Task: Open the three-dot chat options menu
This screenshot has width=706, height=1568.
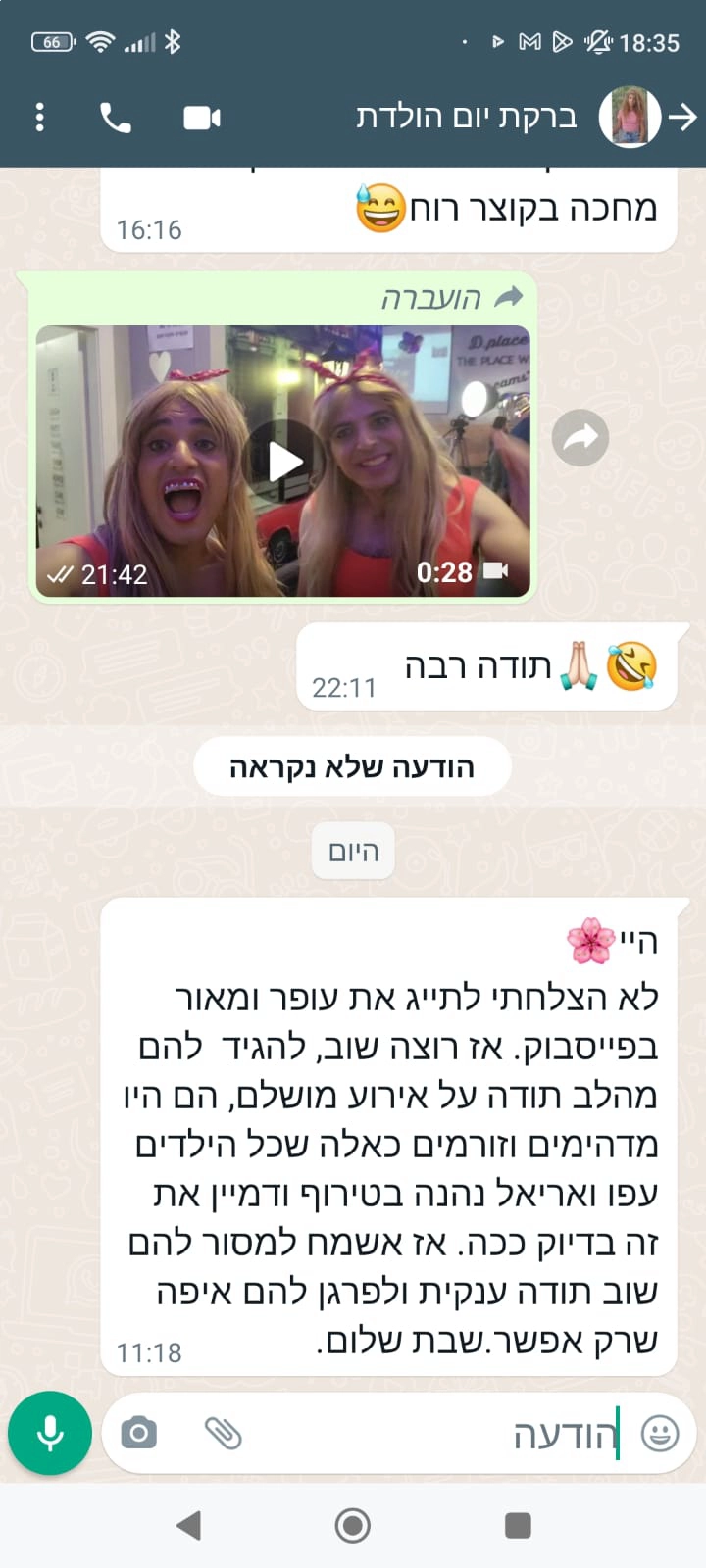Action: pos(39,118)
